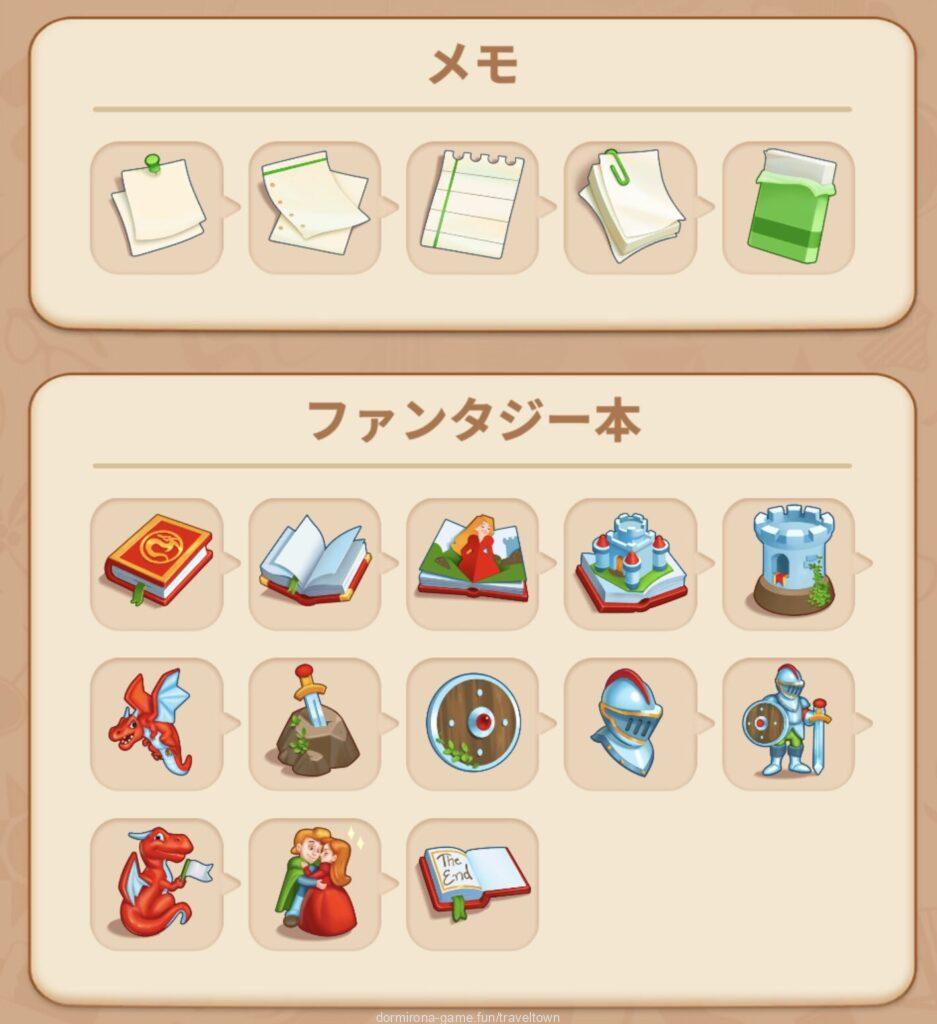
Task: Tap the two loose punched sheets item
Action: 315,207
